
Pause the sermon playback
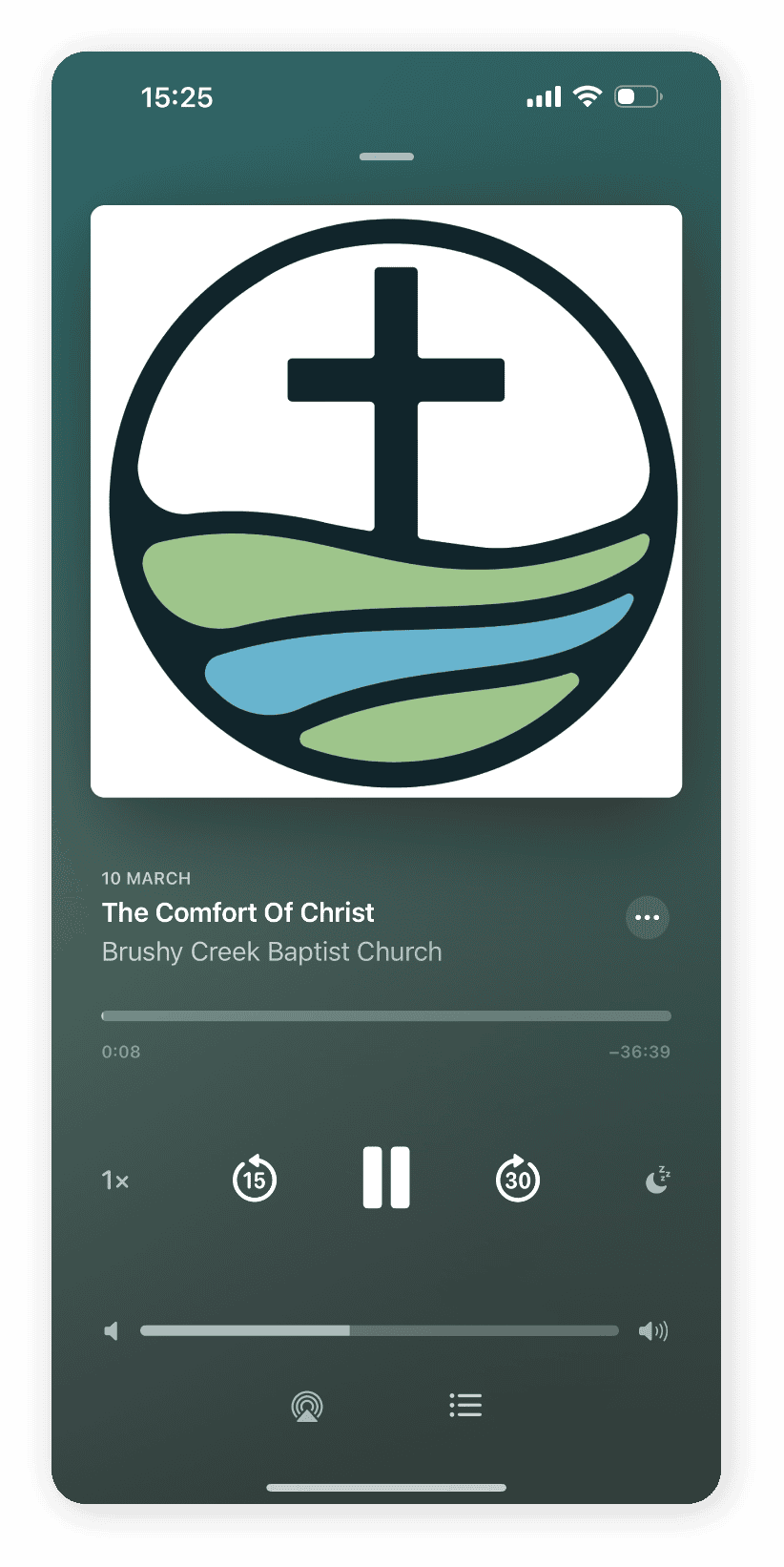pos(386,1178)
